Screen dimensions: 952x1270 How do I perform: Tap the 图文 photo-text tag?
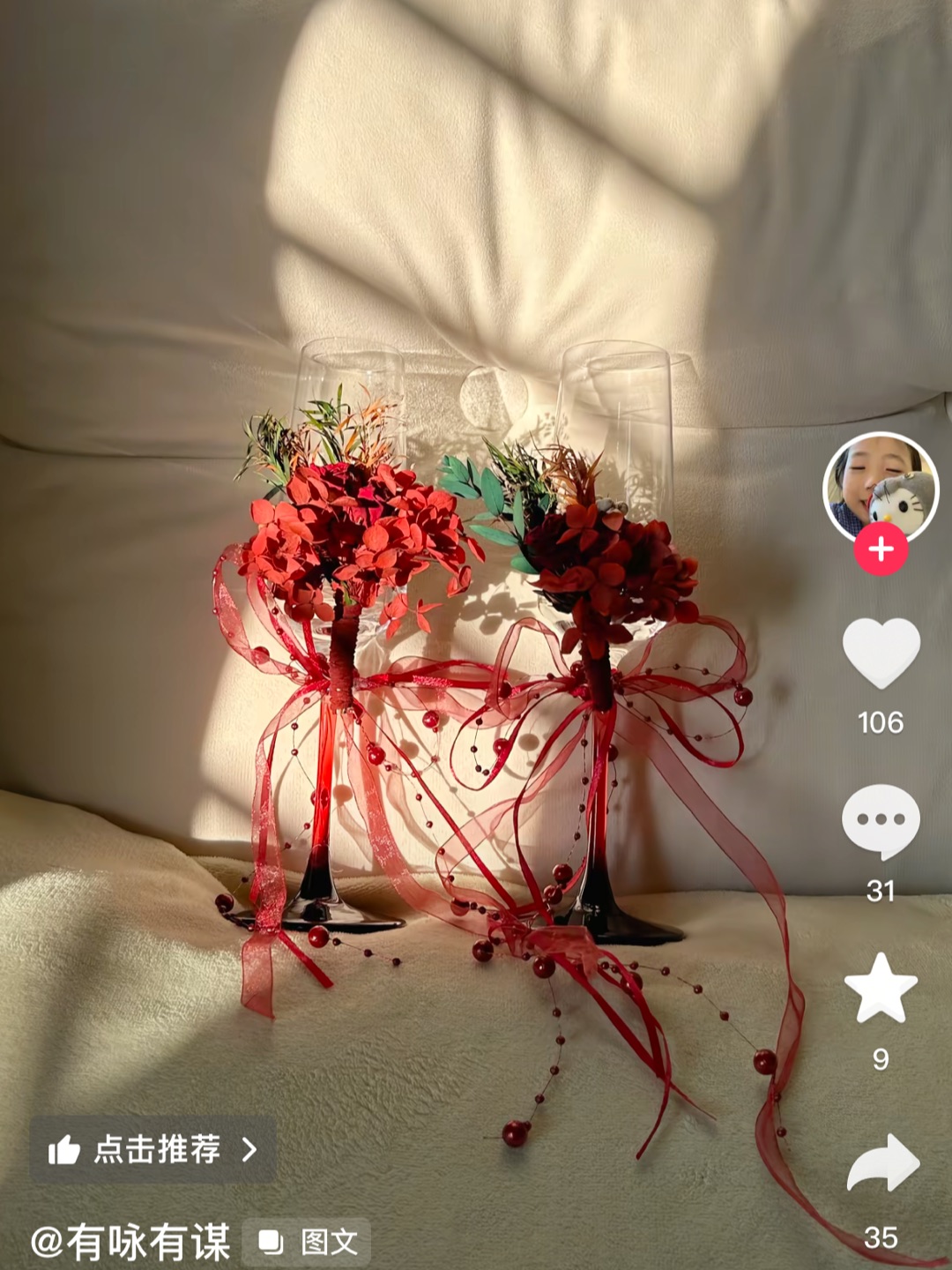click(307, 1242)
